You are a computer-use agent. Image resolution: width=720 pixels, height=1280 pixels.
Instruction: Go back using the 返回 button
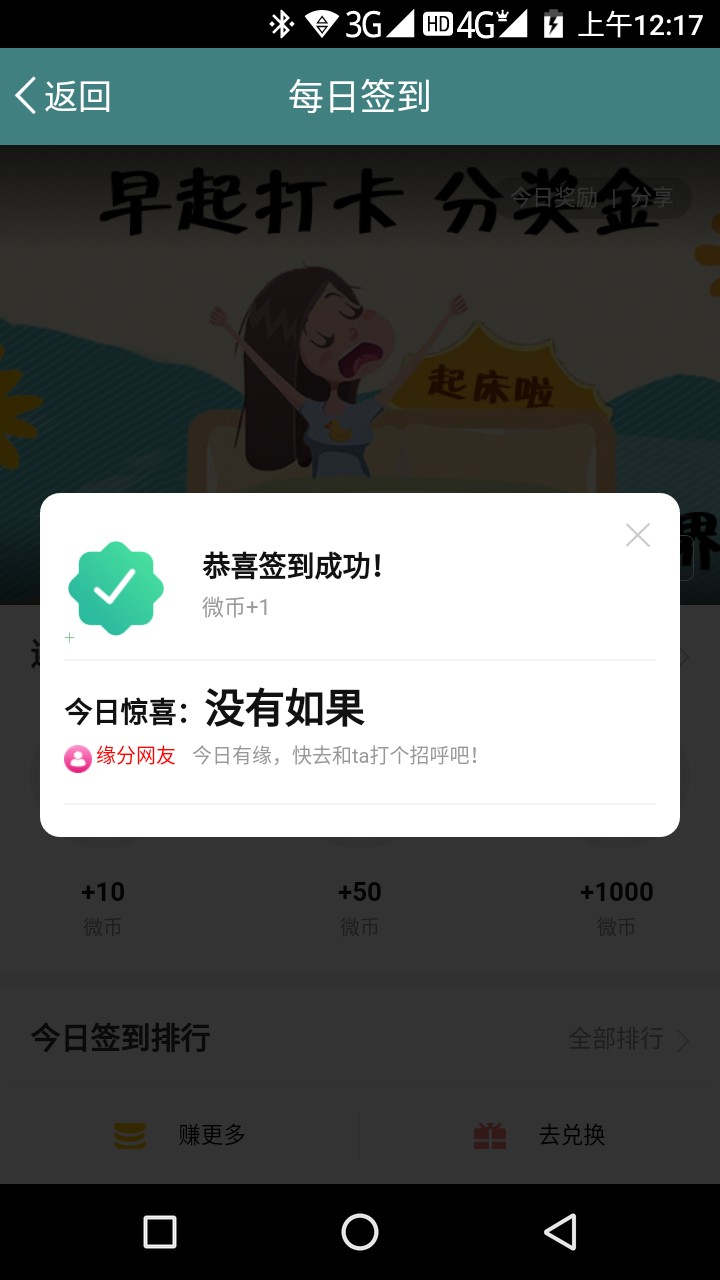(x=62, y=96)
